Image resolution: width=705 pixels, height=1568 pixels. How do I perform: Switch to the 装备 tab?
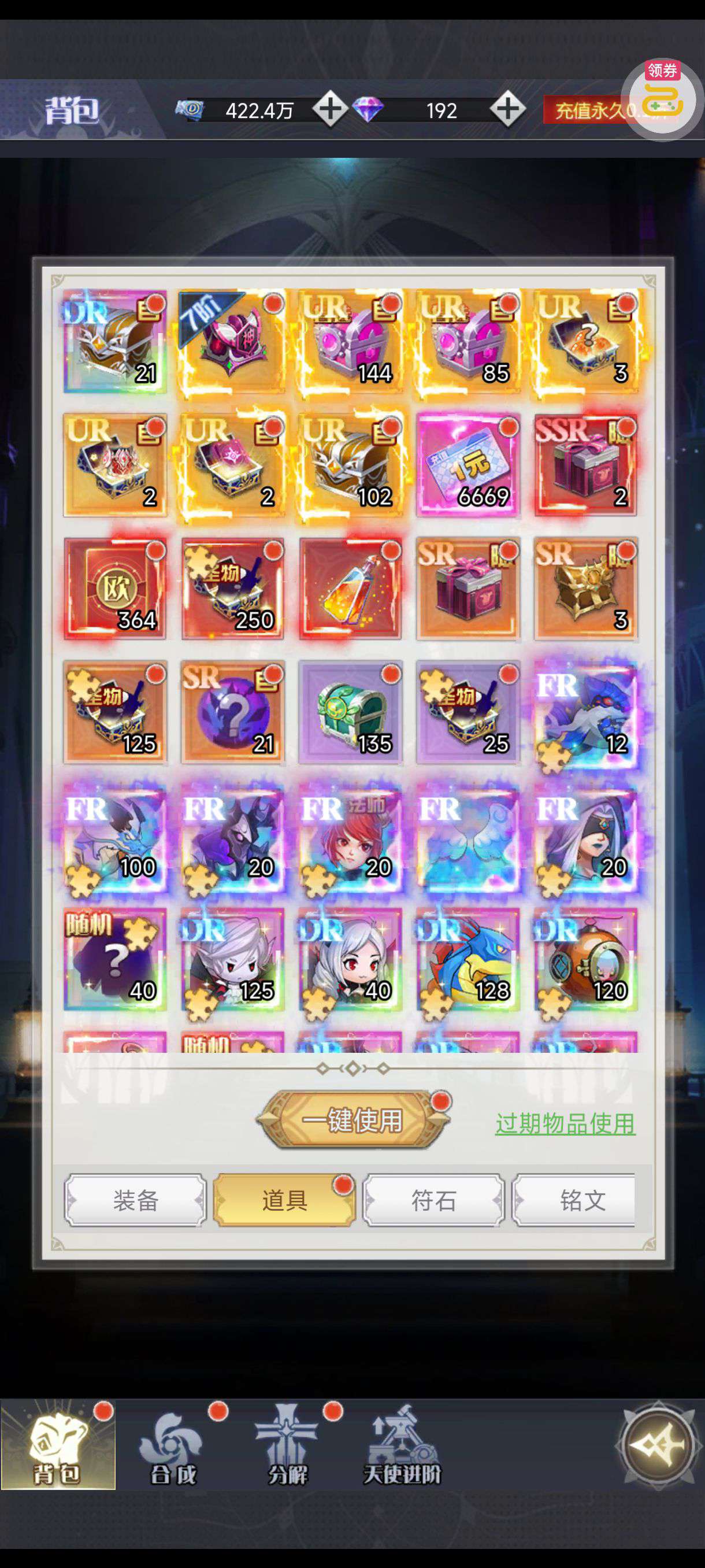pyautogui.click(x=135, y=1200)
